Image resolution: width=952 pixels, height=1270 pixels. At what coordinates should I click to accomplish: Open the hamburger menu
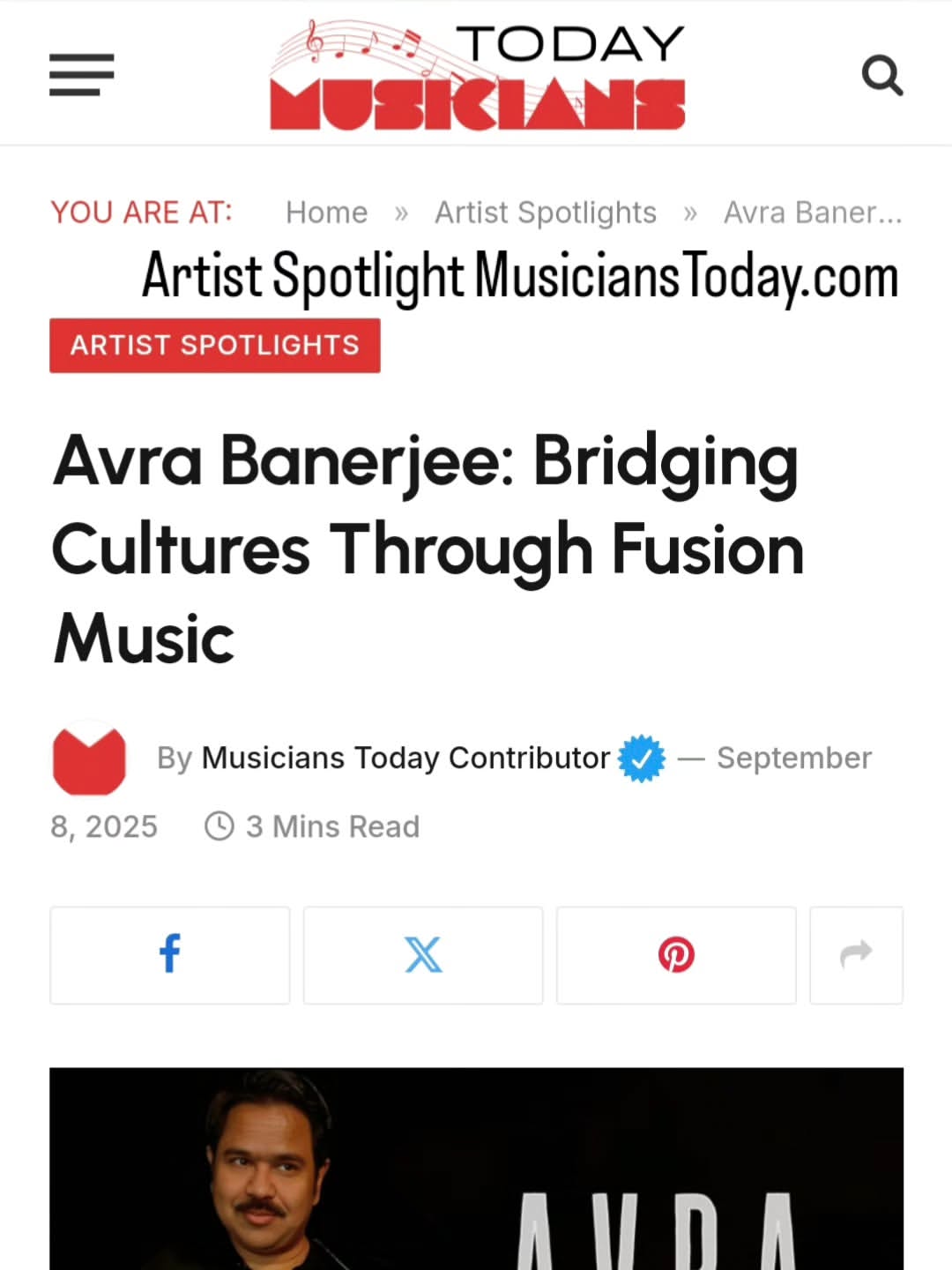[x=82, y=74]
